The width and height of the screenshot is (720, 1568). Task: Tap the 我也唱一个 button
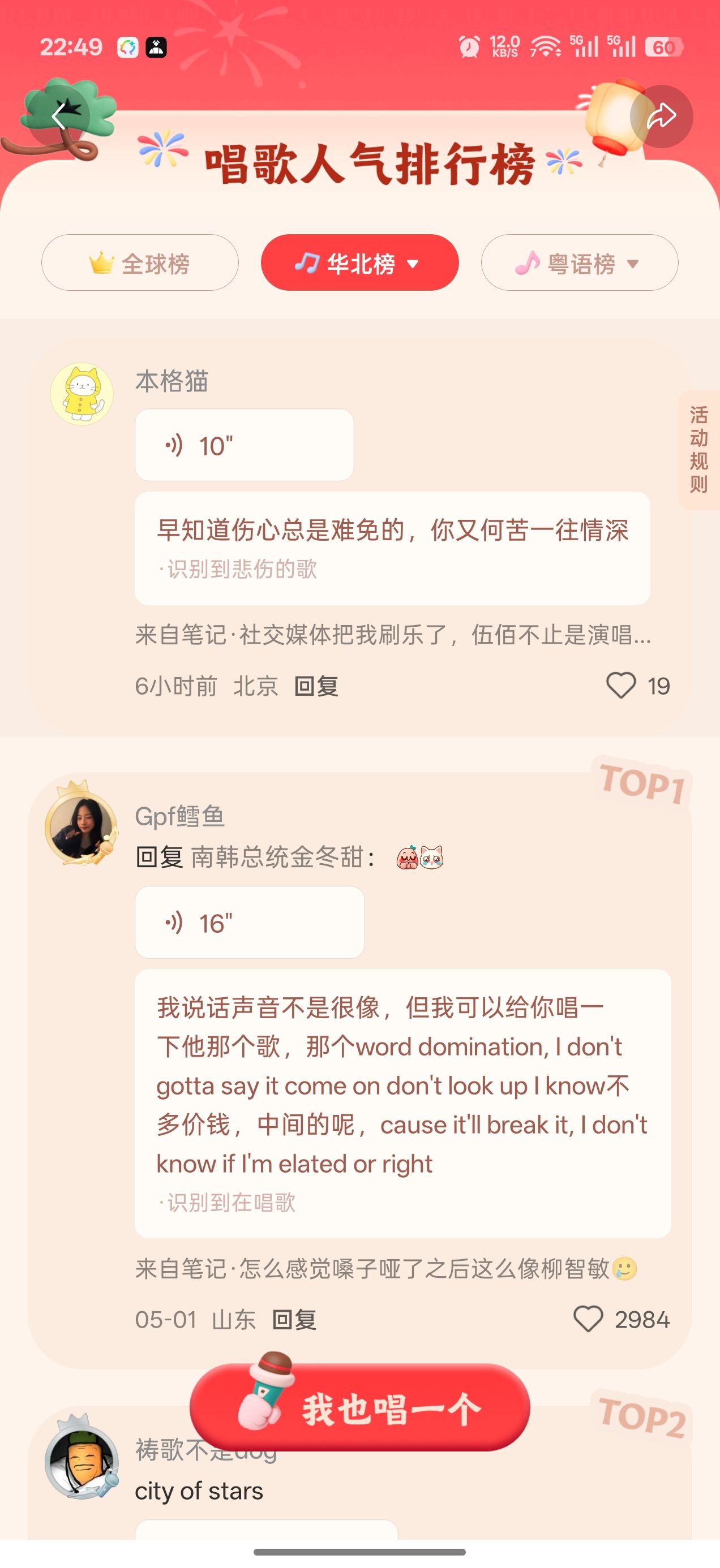(359, 1407)
